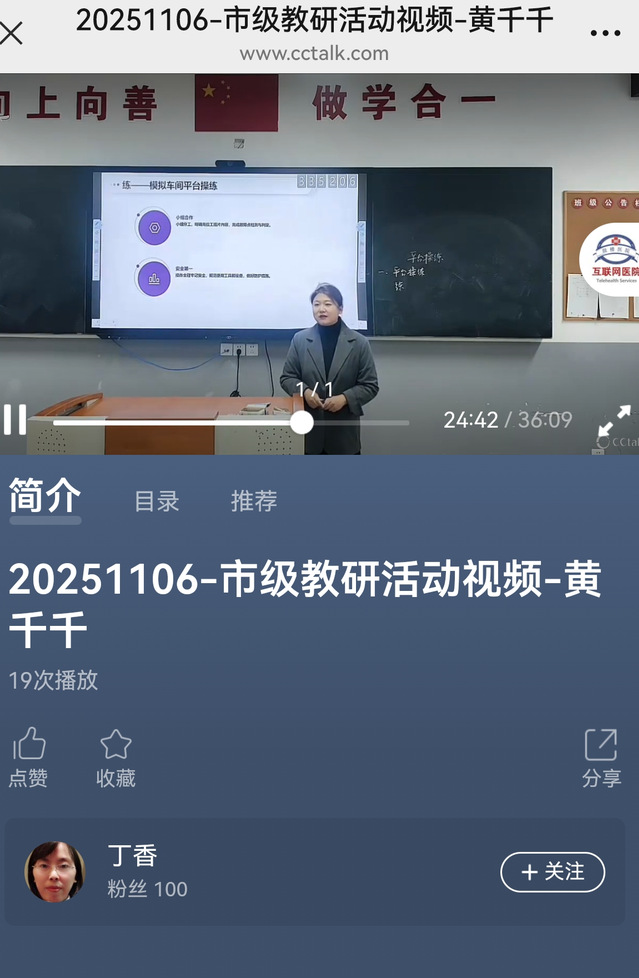The image size is (639, 978).
Task: Like the video with 点赞
Action: pos(29,757)
